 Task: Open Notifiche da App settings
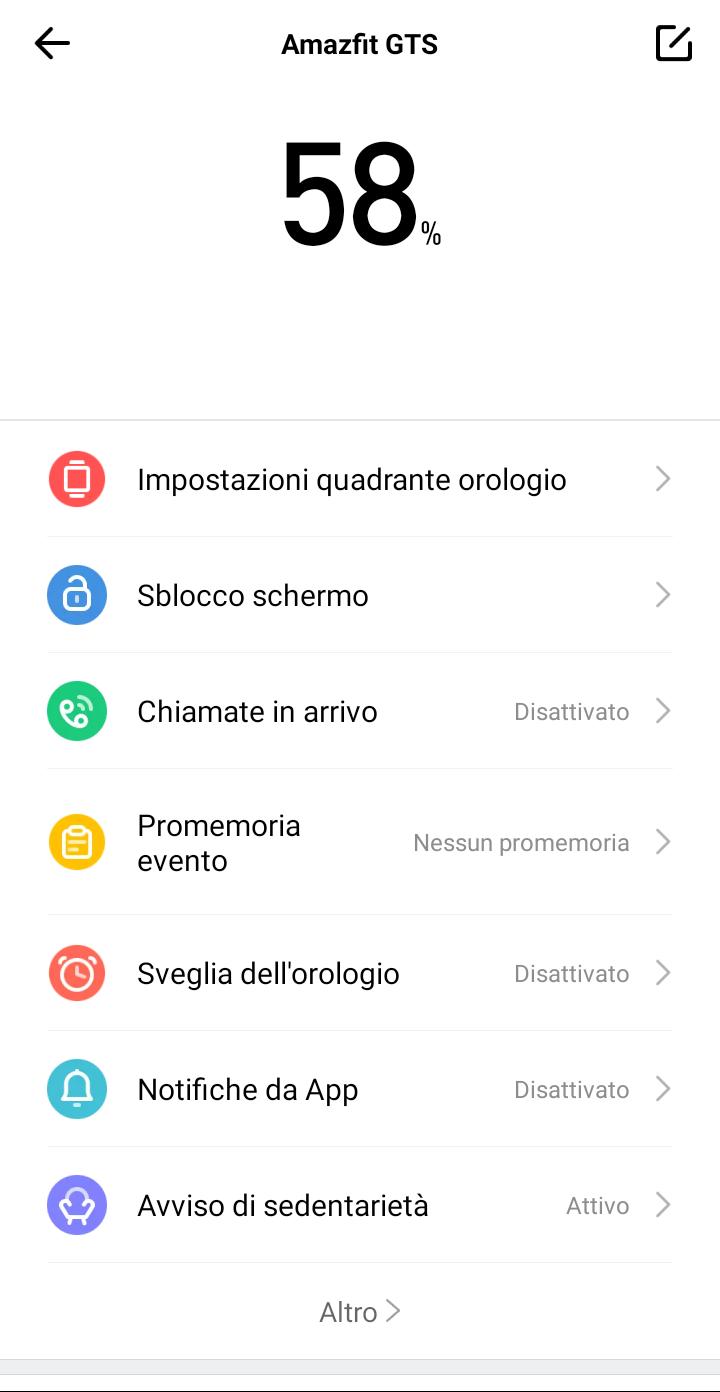pos(360,1090)
